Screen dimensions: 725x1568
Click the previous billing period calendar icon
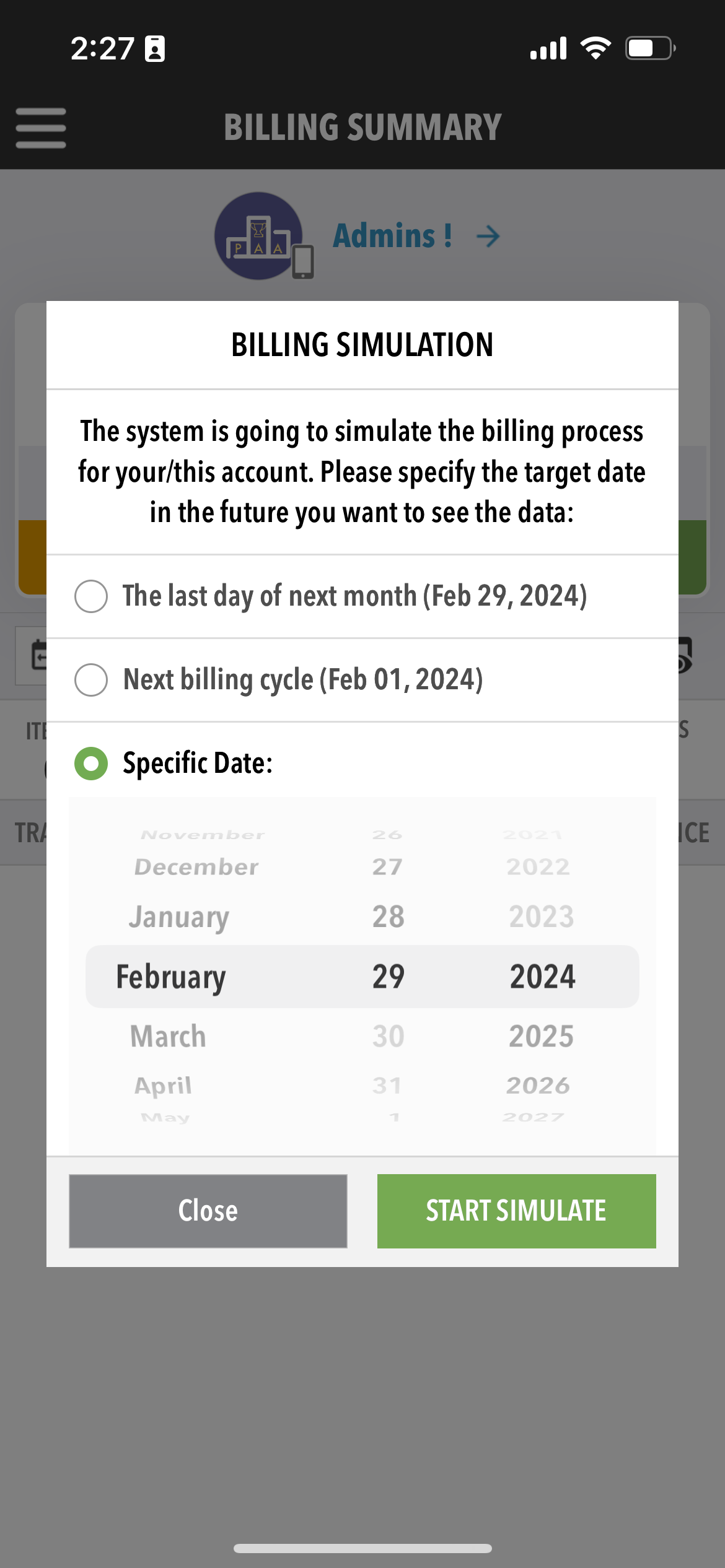coord(38,655)
